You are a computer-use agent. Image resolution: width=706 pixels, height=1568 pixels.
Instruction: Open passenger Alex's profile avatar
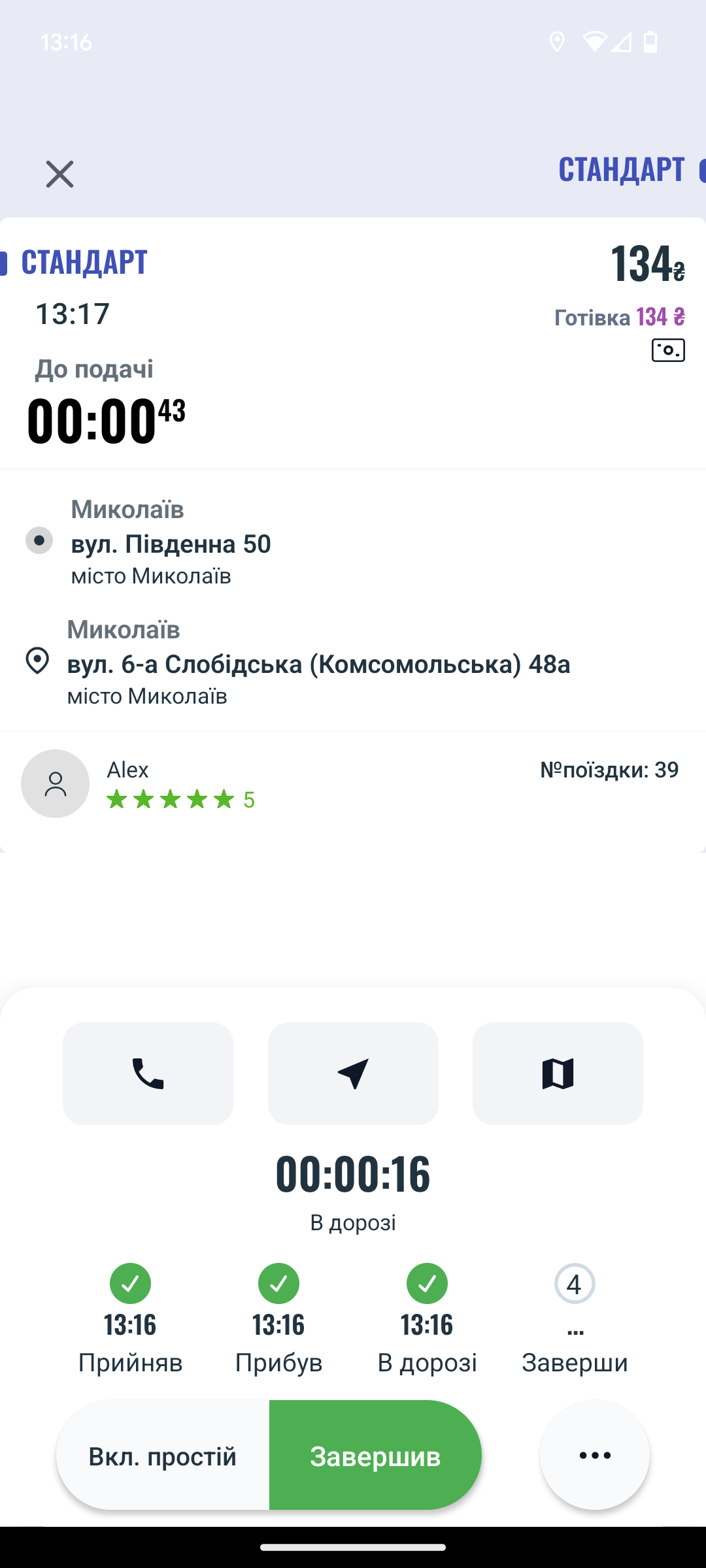[56, 783]
